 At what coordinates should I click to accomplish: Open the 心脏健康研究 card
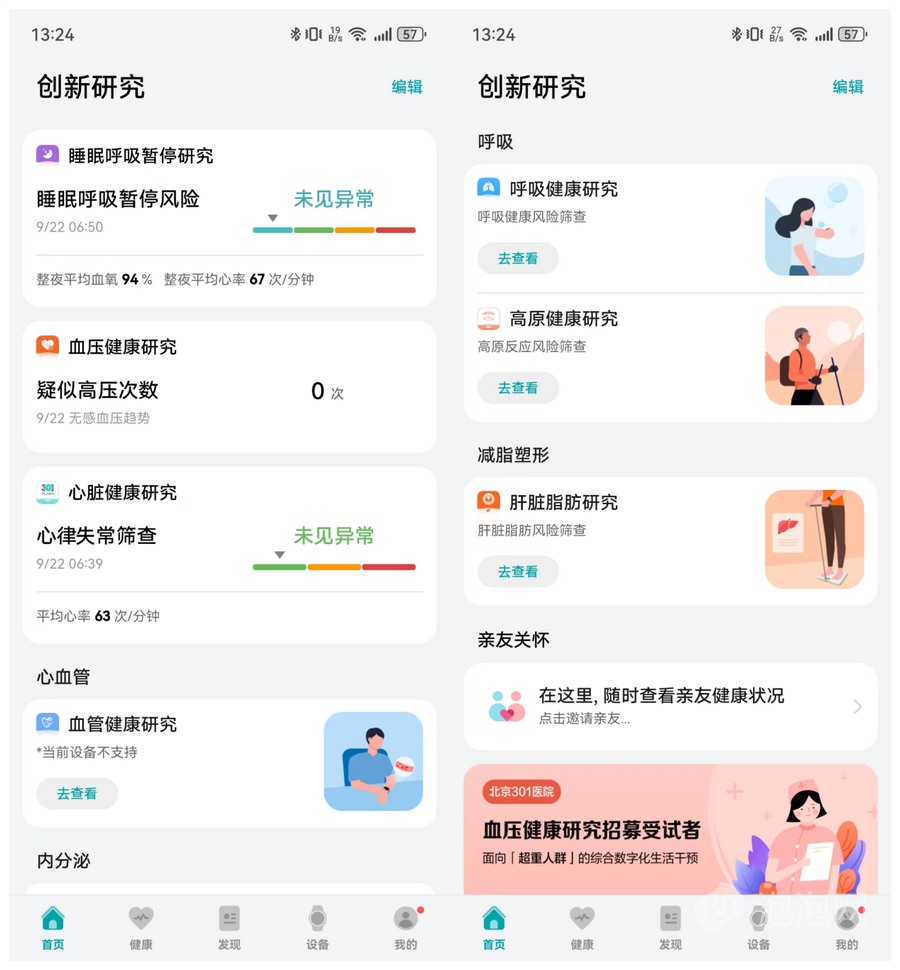[x=229, y=553]
